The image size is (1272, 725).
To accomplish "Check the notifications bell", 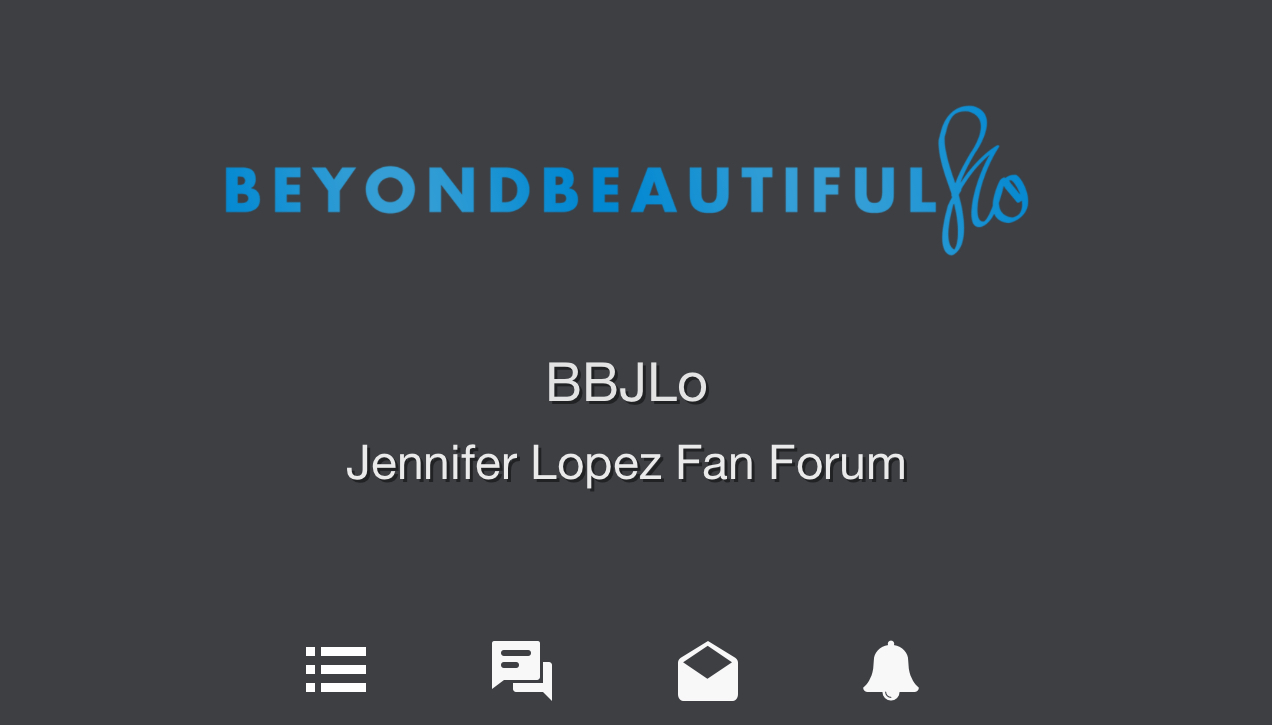I will 891,671.
